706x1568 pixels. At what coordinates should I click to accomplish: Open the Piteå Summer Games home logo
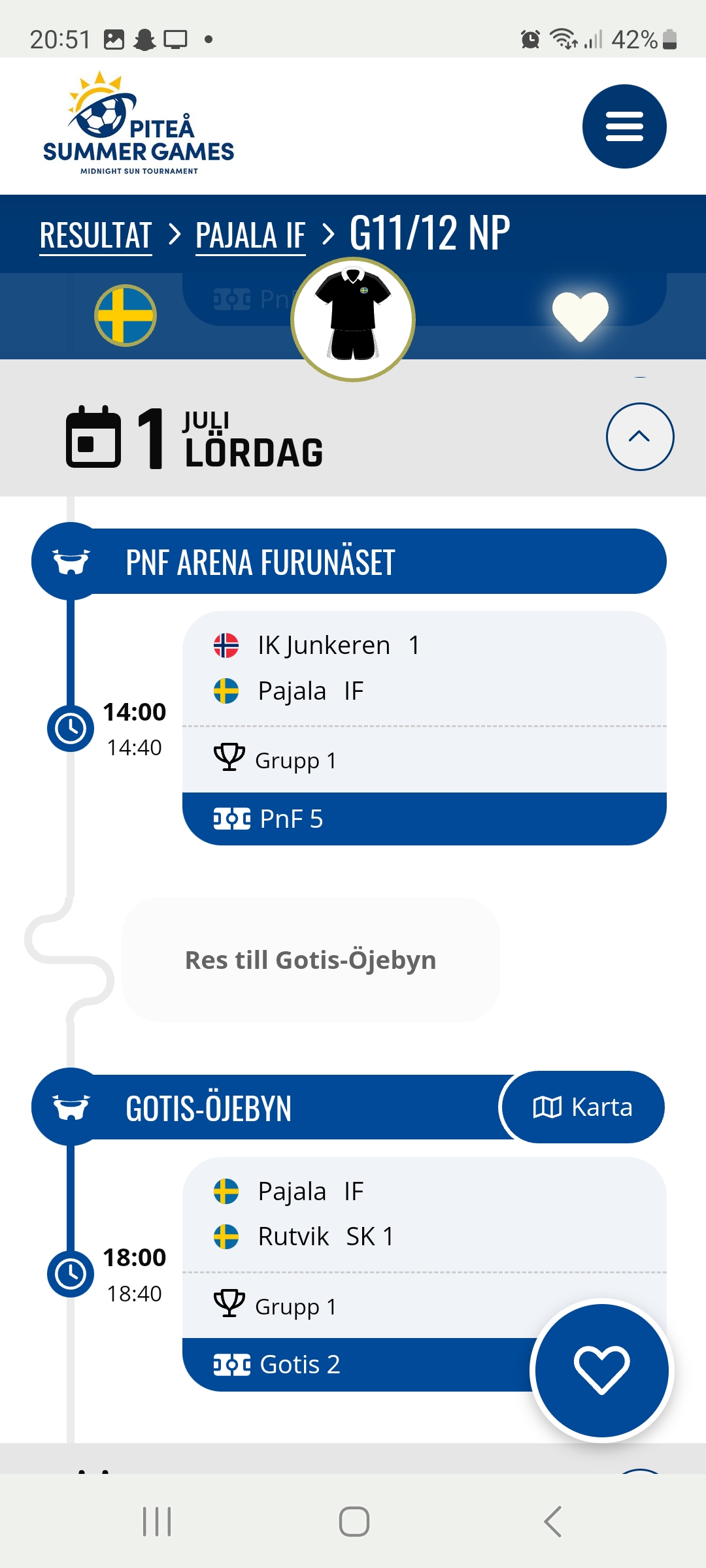(x=139, y=124)
